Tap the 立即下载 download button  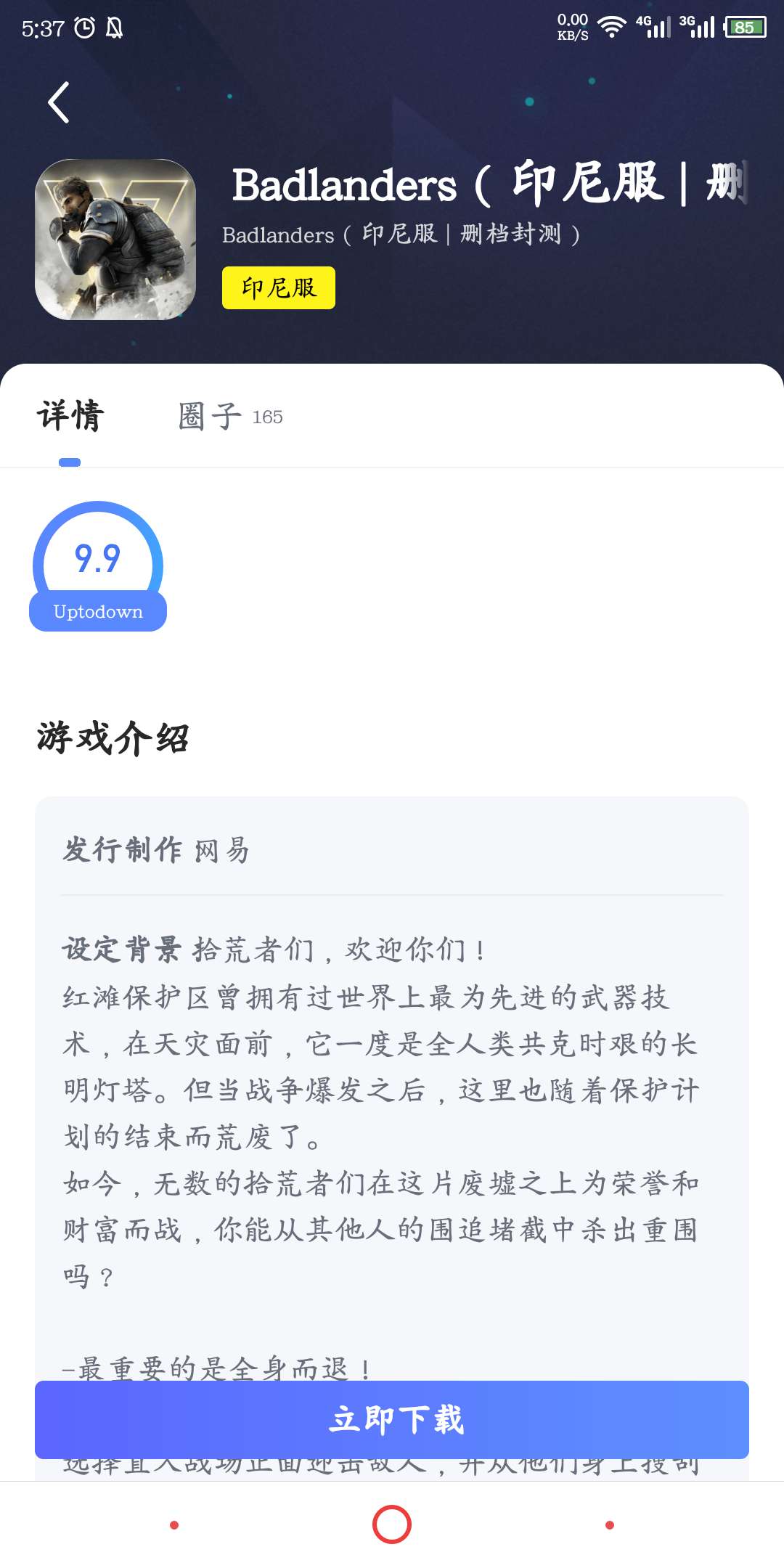pyautogui.click(x=392, y=1419)
